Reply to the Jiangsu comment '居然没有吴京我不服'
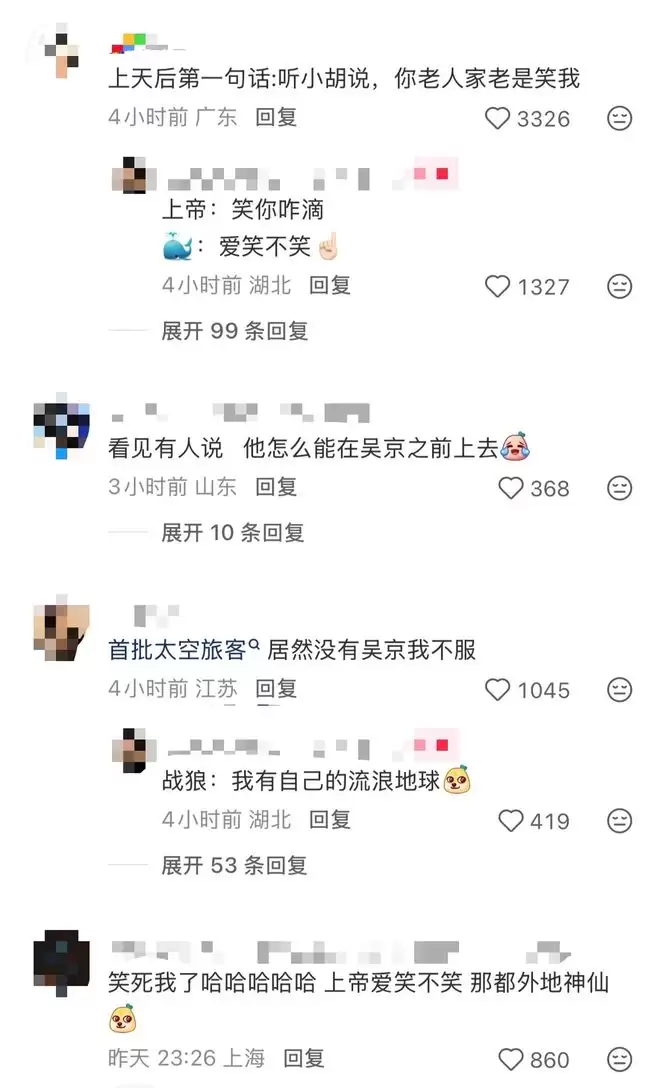The height and width of the screenshot is (1088, 660). click(x=276, y=689)
